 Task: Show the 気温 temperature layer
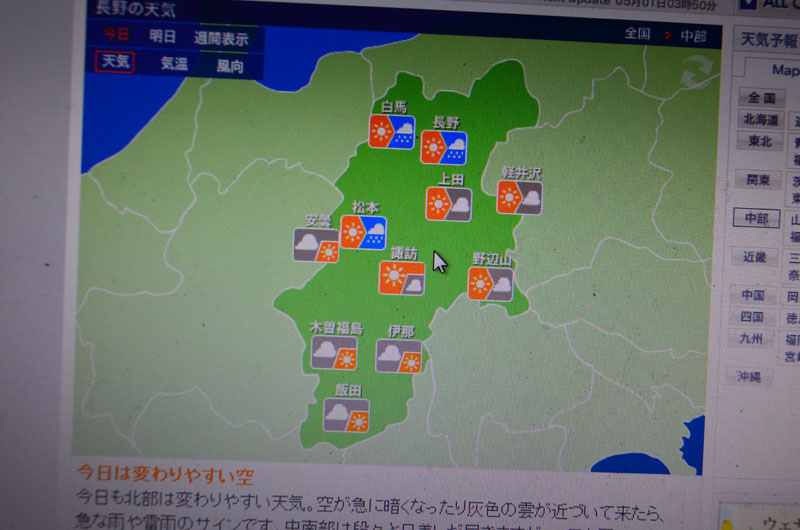(x=174, y=63)
